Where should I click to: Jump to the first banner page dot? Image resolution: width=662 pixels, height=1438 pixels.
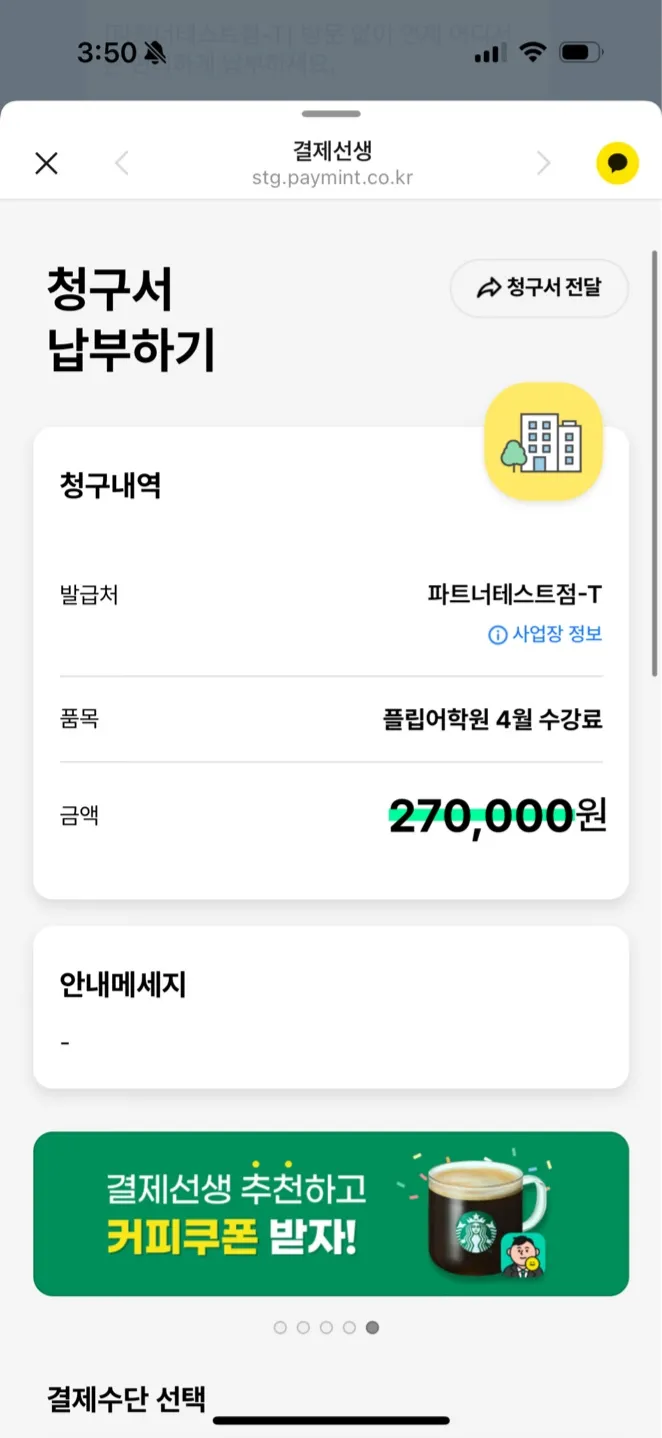pos(280,1327)
